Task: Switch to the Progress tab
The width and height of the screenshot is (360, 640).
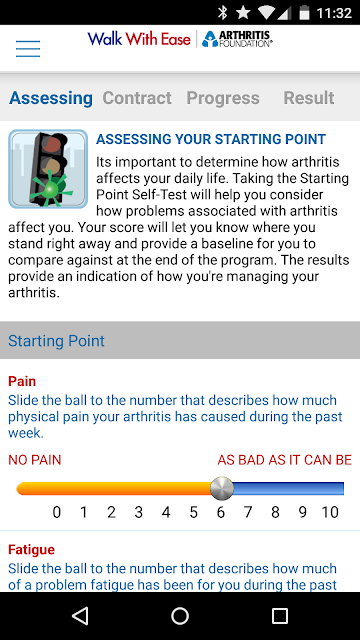Action: 223,98
